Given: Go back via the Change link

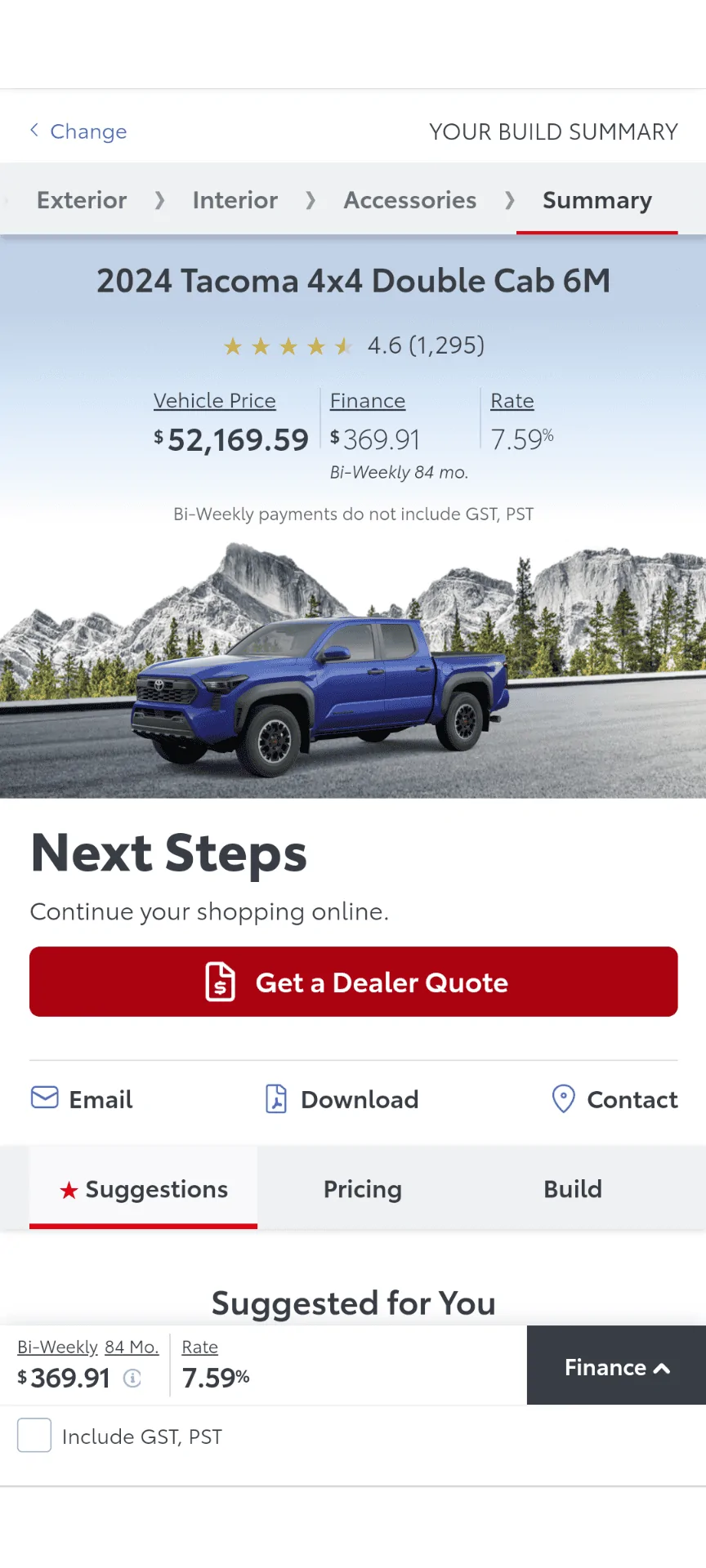Looking at the screenshot, I should click(79, 131).
